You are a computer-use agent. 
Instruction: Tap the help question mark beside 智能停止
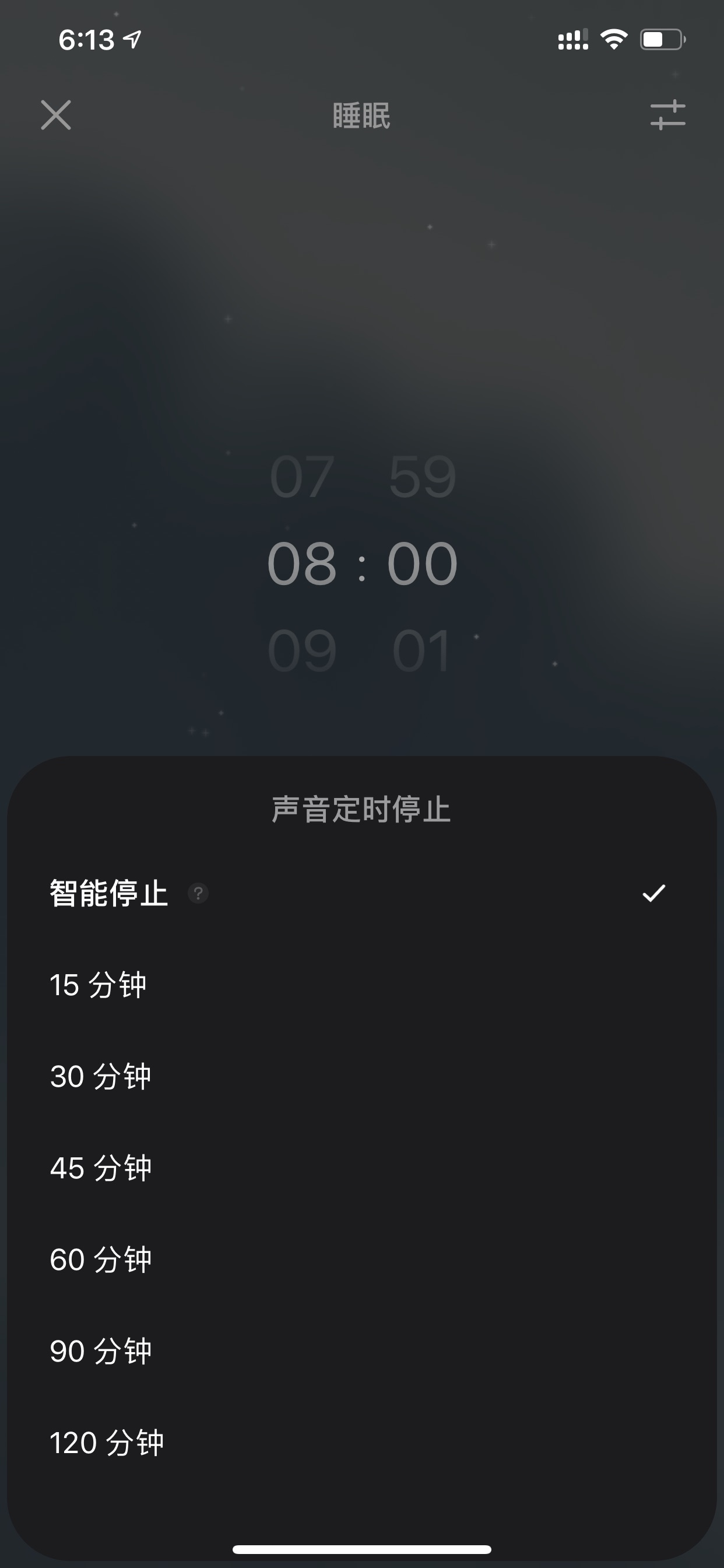(x=198, y=894)
